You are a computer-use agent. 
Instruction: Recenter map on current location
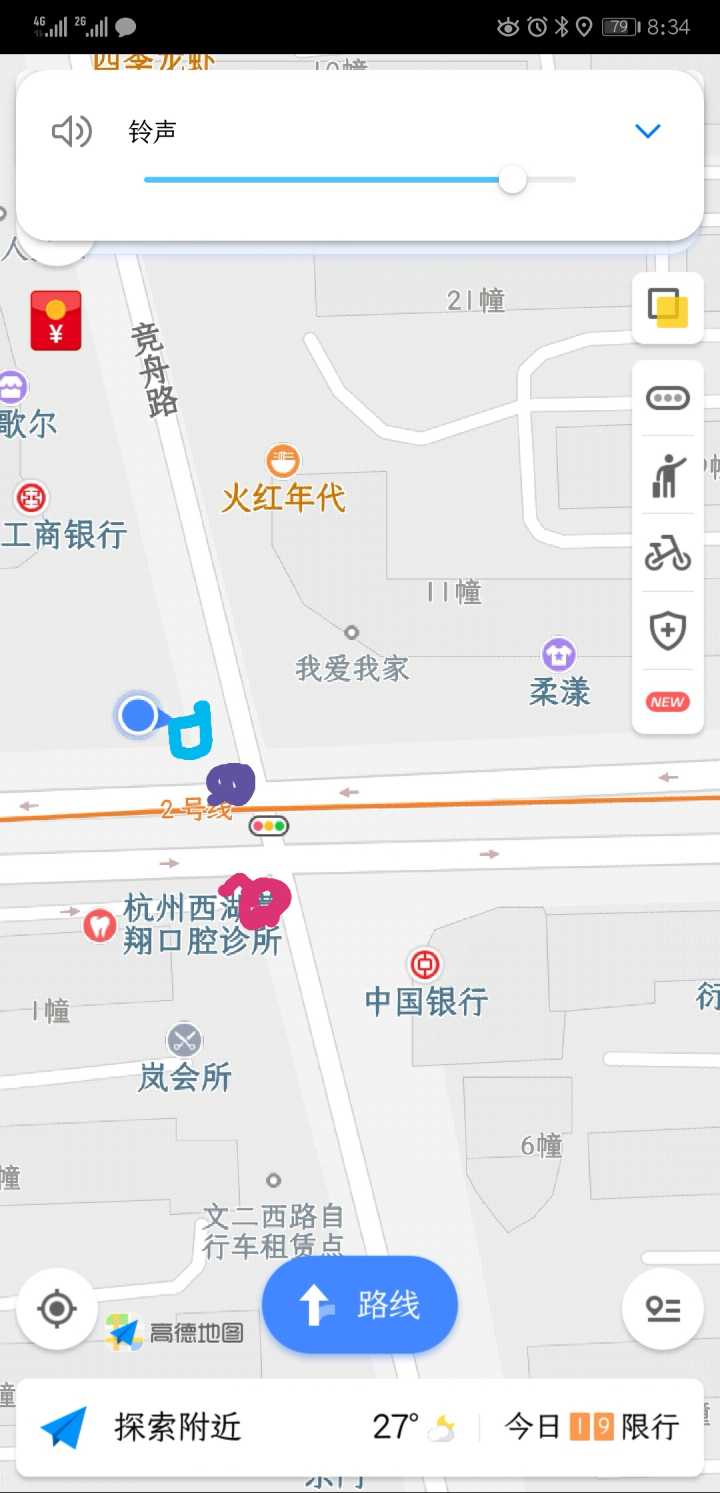[x=57, y=1308]
